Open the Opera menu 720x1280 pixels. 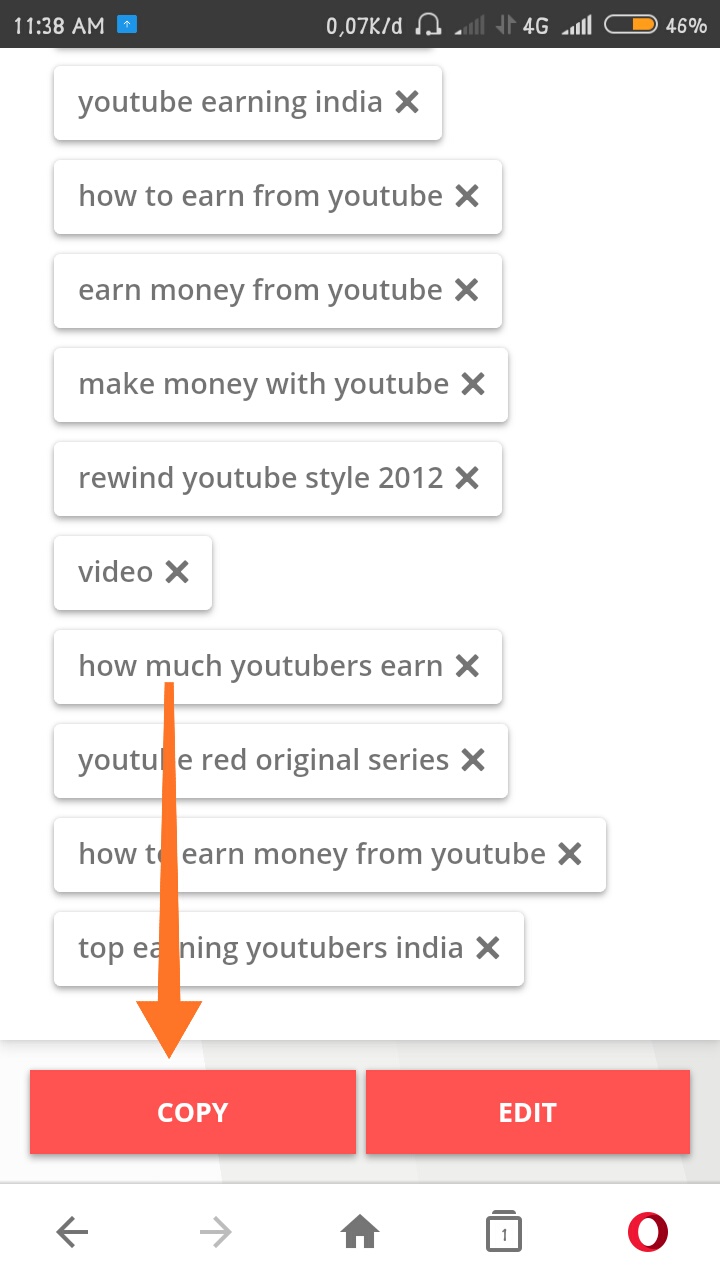(648, 1233)
